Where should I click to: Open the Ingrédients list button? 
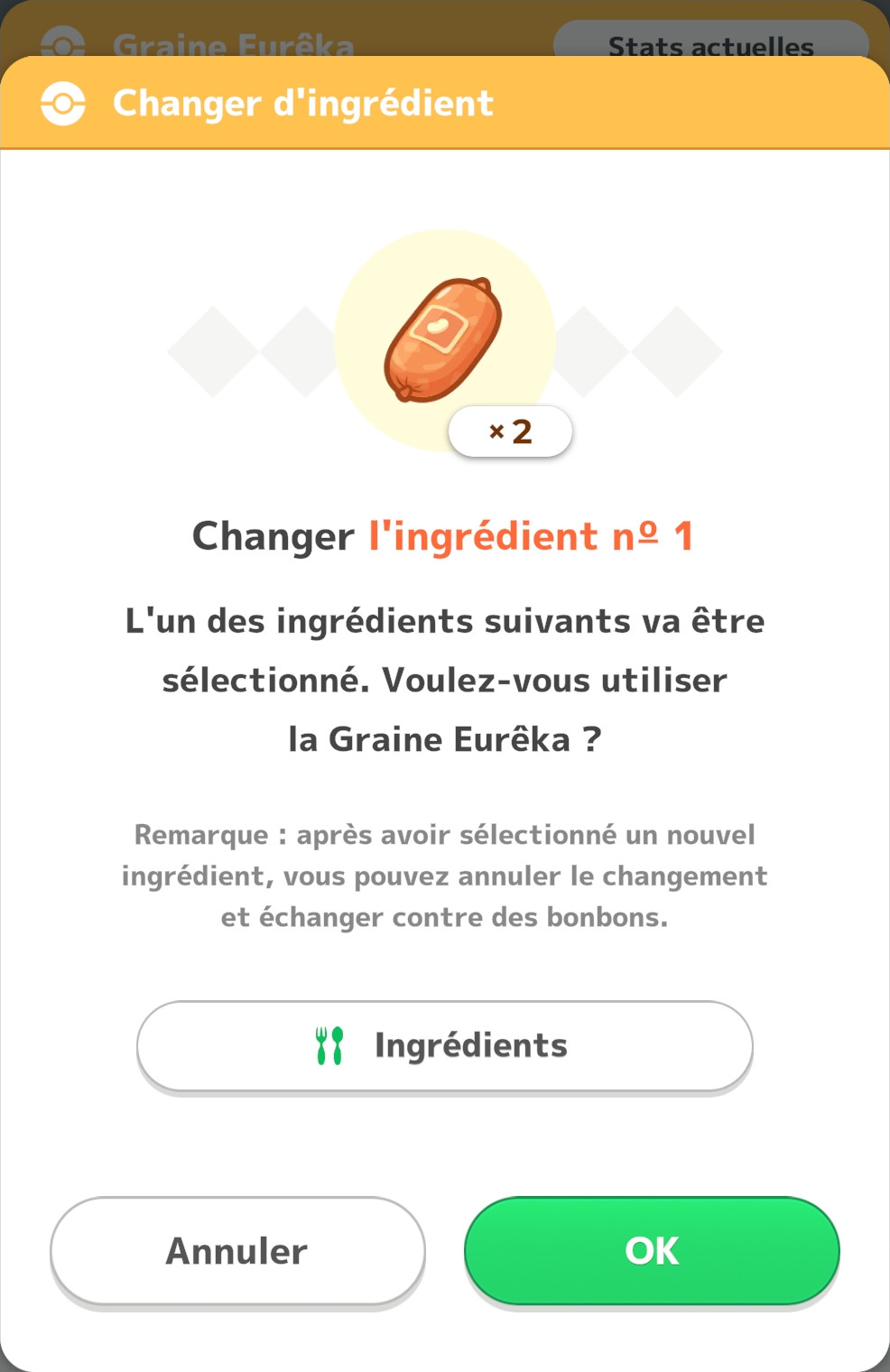(x=444, y=1045)
